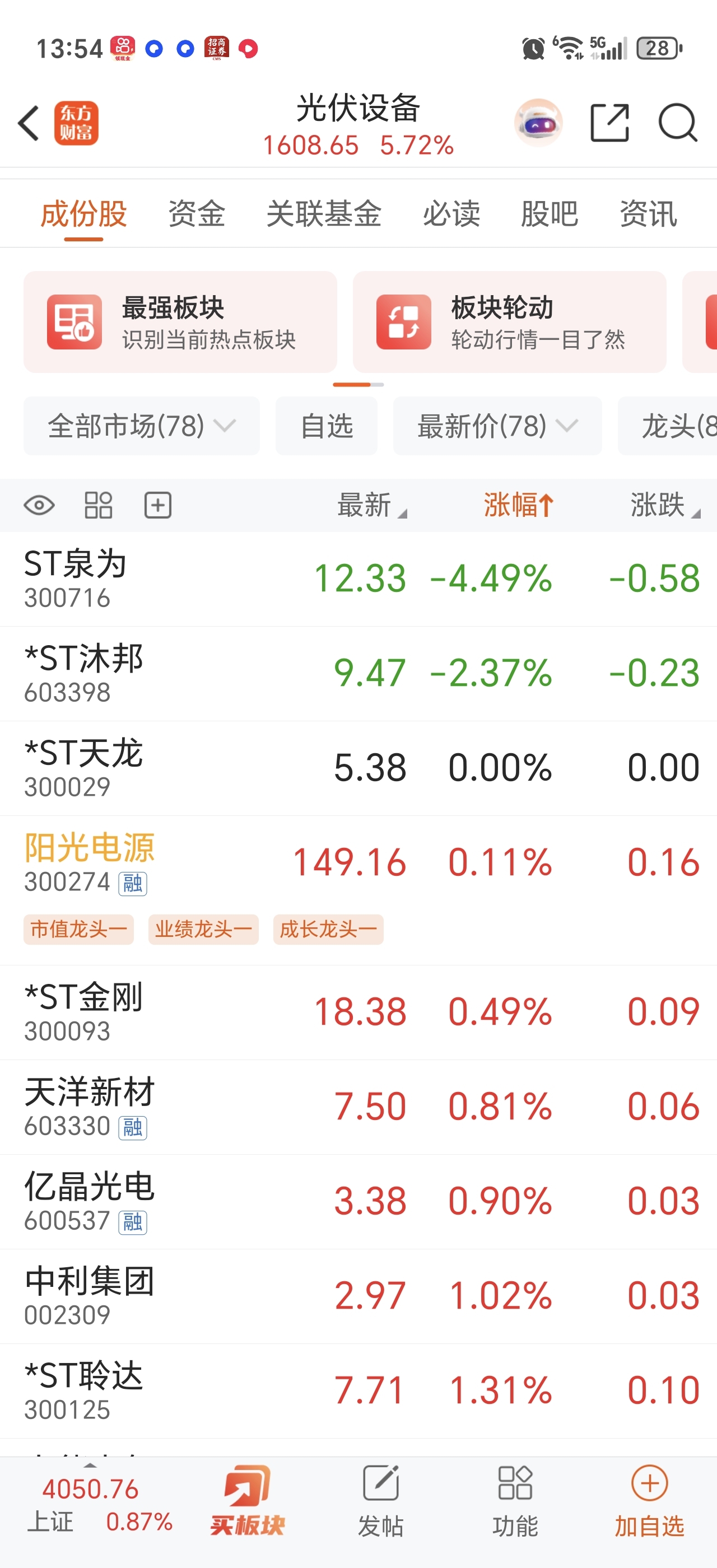This screenshot has height=1568, width=717.
Task: Toggle the eye visibility icon
Action: tap(40, 505)
